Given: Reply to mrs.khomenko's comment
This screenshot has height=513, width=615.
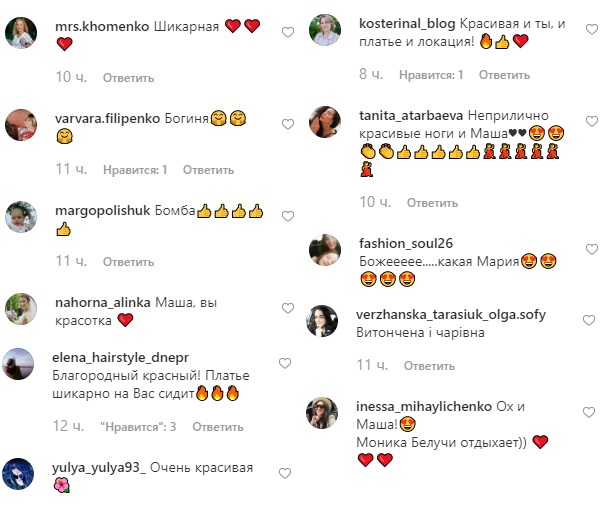Looking at the screenshot, I should coord(127,77).
